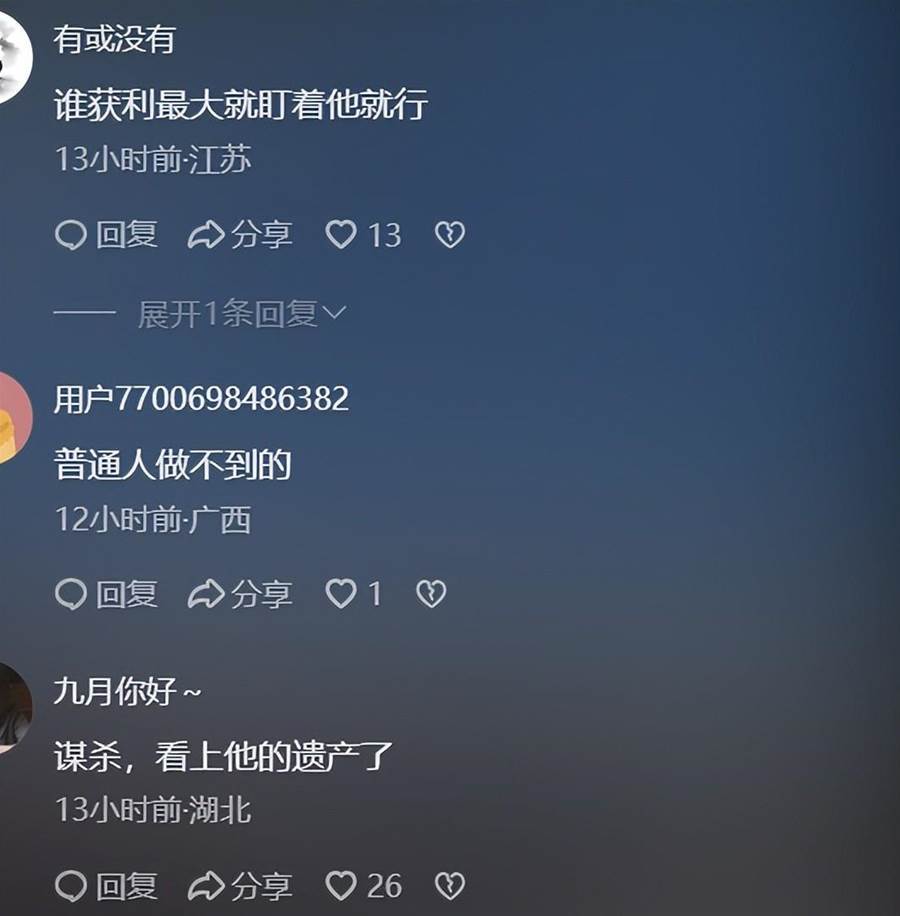Like the comment from 有或没有
900x916 pixels.
coord(342,235)
